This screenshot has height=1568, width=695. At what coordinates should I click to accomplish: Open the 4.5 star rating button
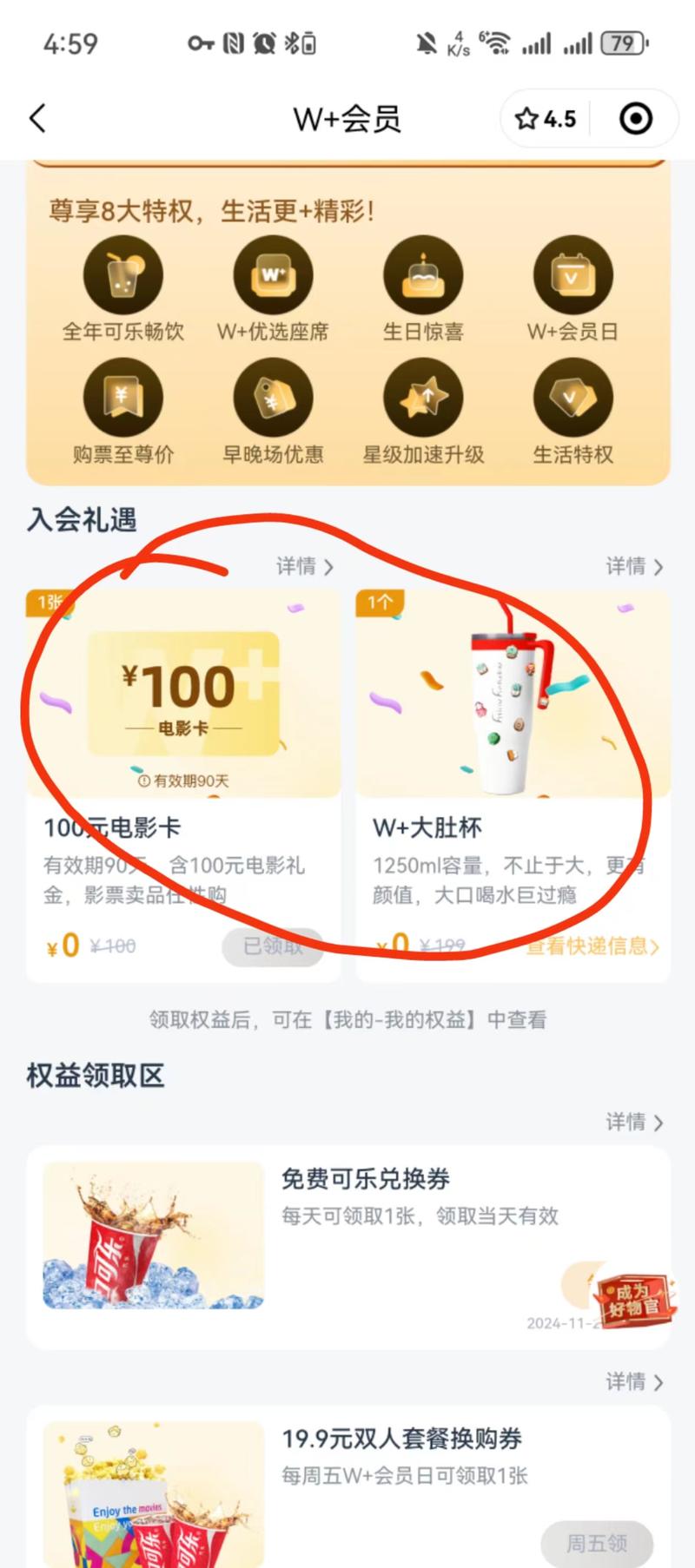(546, 119)
